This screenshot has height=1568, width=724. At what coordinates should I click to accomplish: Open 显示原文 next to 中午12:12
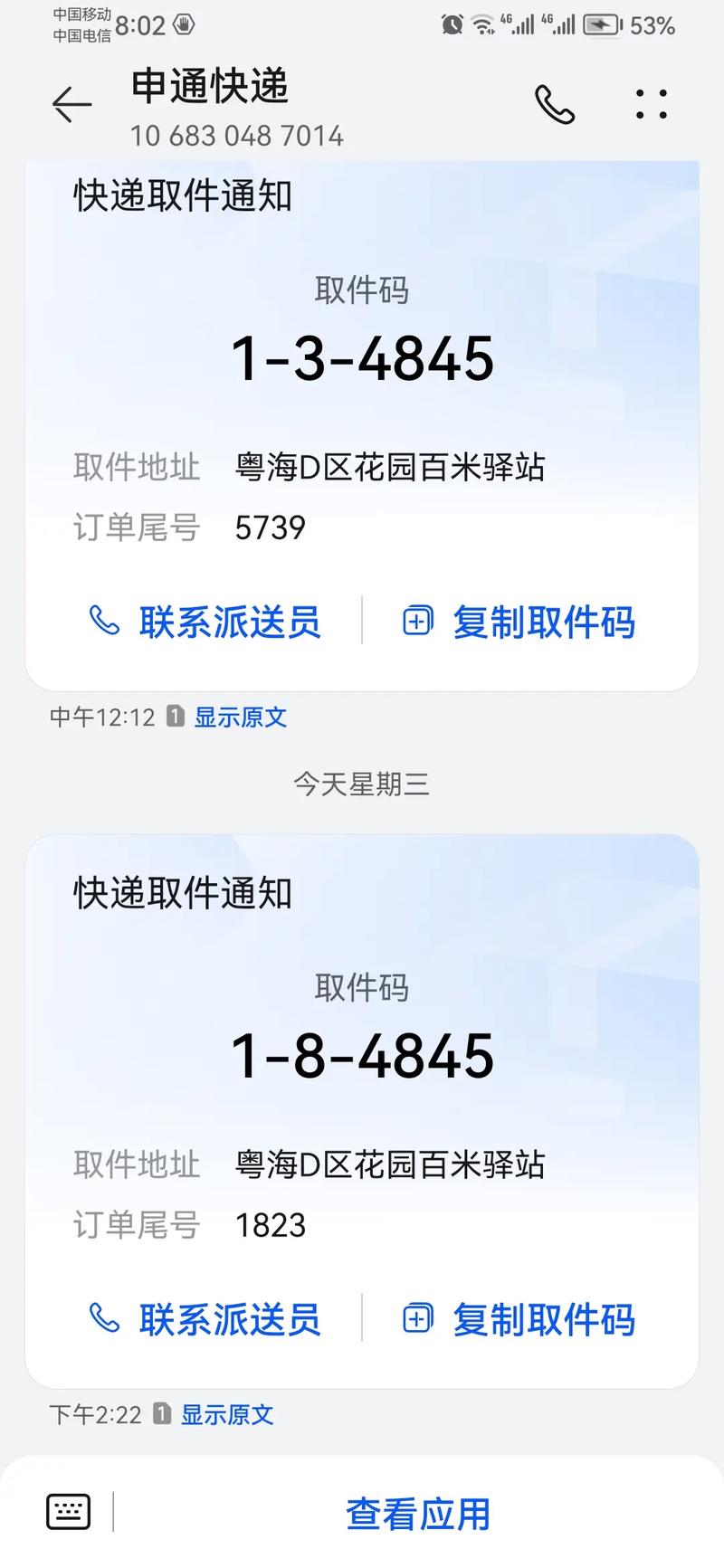[x=241, y=717]
